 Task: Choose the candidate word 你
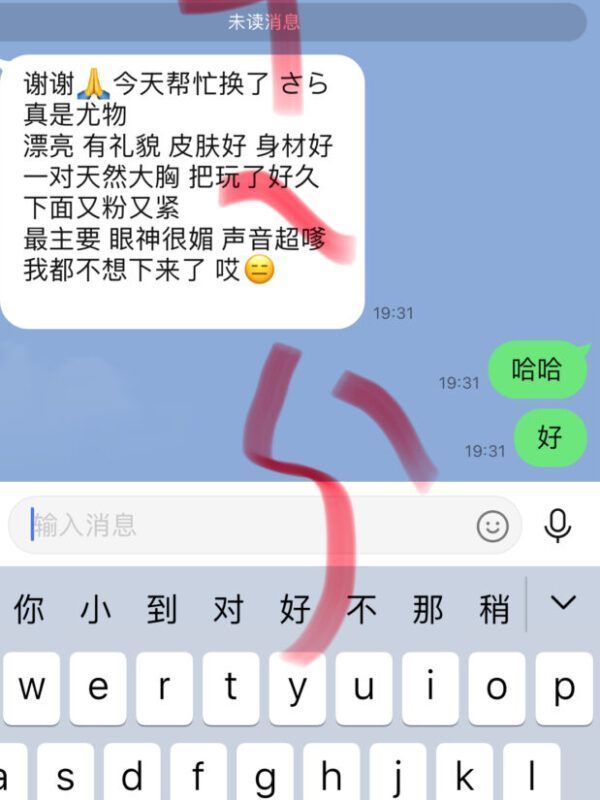pos(29,608)
